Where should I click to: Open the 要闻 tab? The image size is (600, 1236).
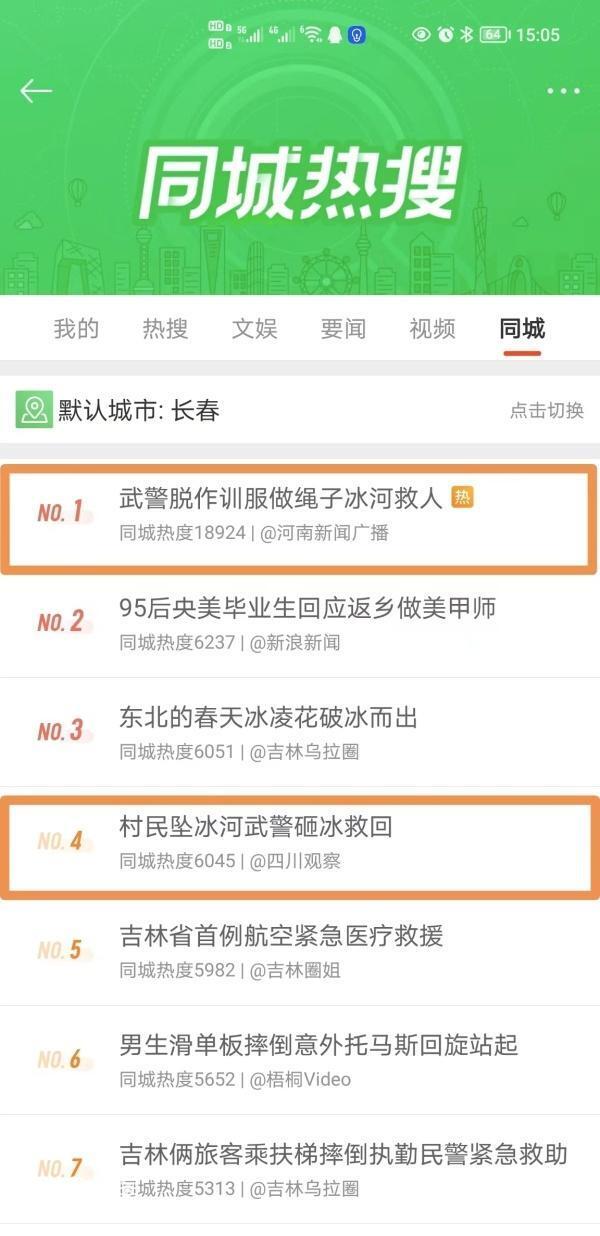343,329
